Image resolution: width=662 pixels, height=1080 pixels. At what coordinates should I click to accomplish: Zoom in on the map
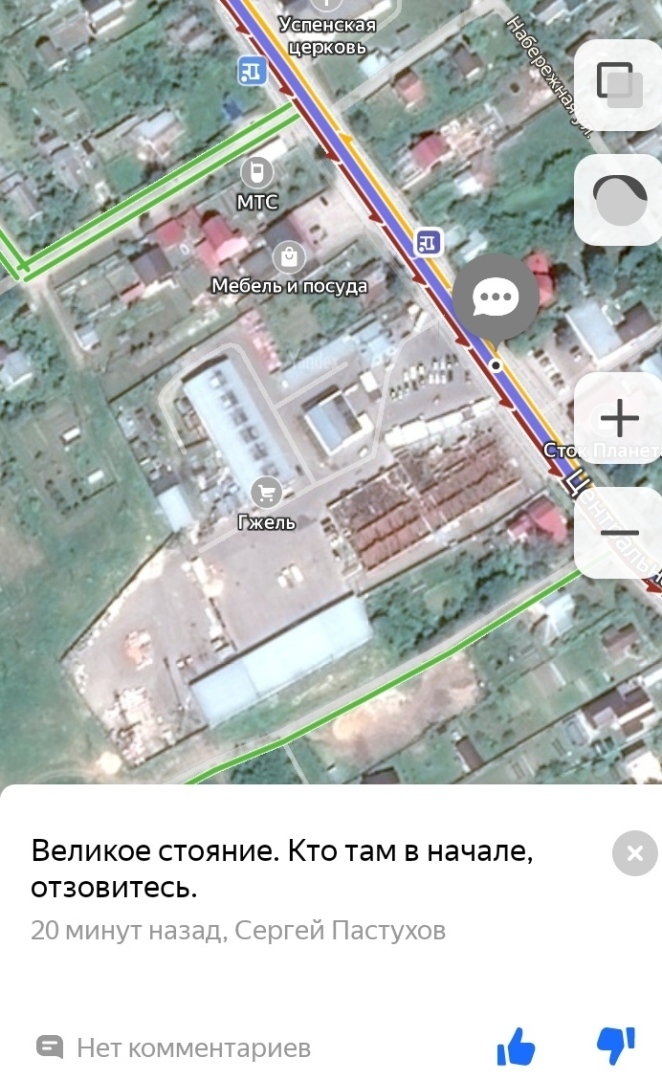pyautogui.click(x=620, y=417)
